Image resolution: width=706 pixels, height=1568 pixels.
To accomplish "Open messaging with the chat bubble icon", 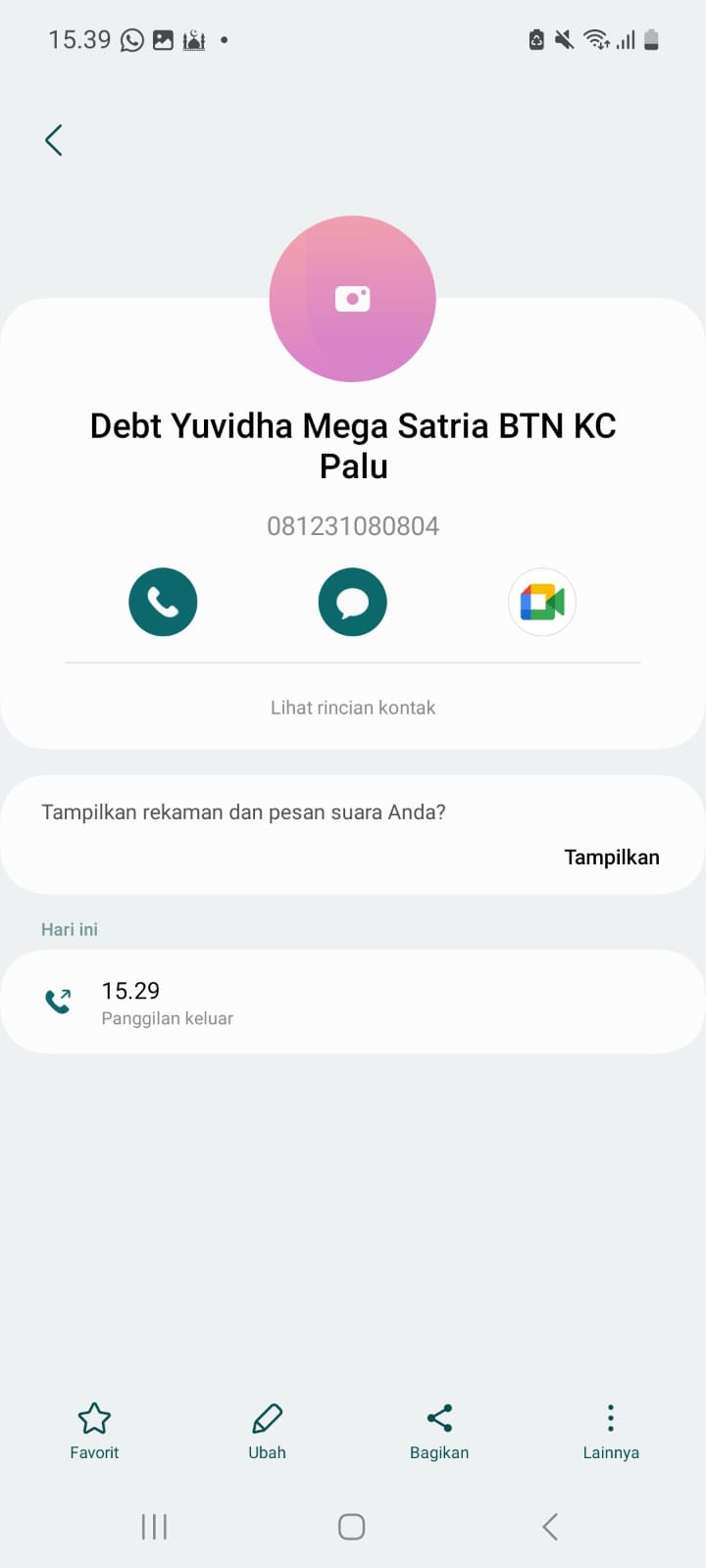I will tap(352, 602).
